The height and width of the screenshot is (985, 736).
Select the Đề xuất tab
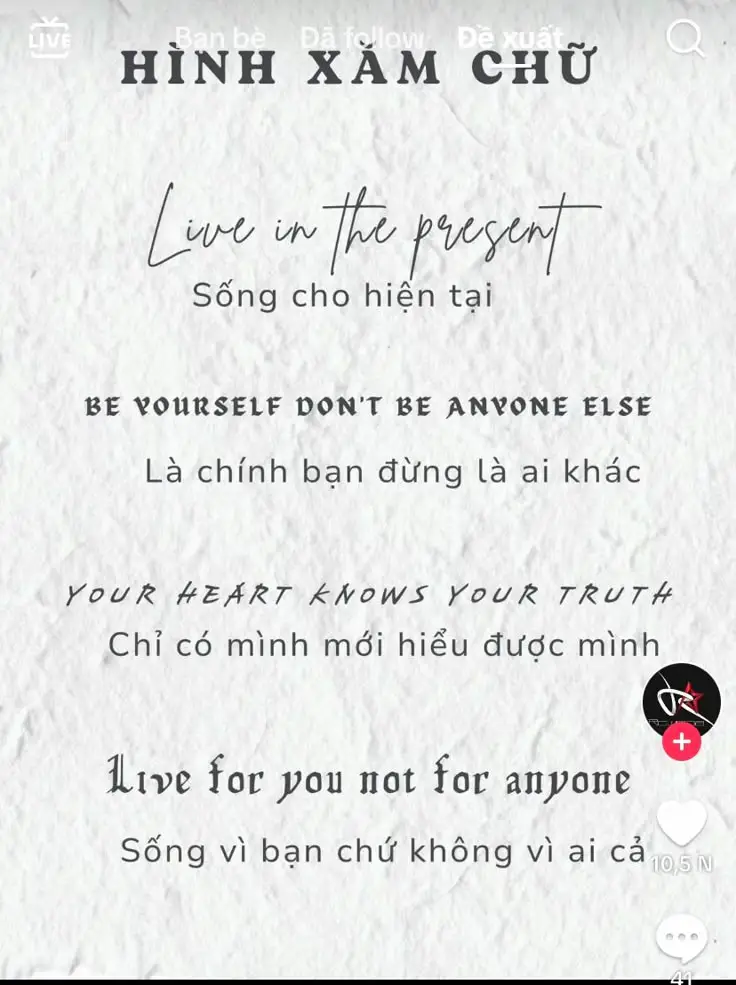point(510,37)
